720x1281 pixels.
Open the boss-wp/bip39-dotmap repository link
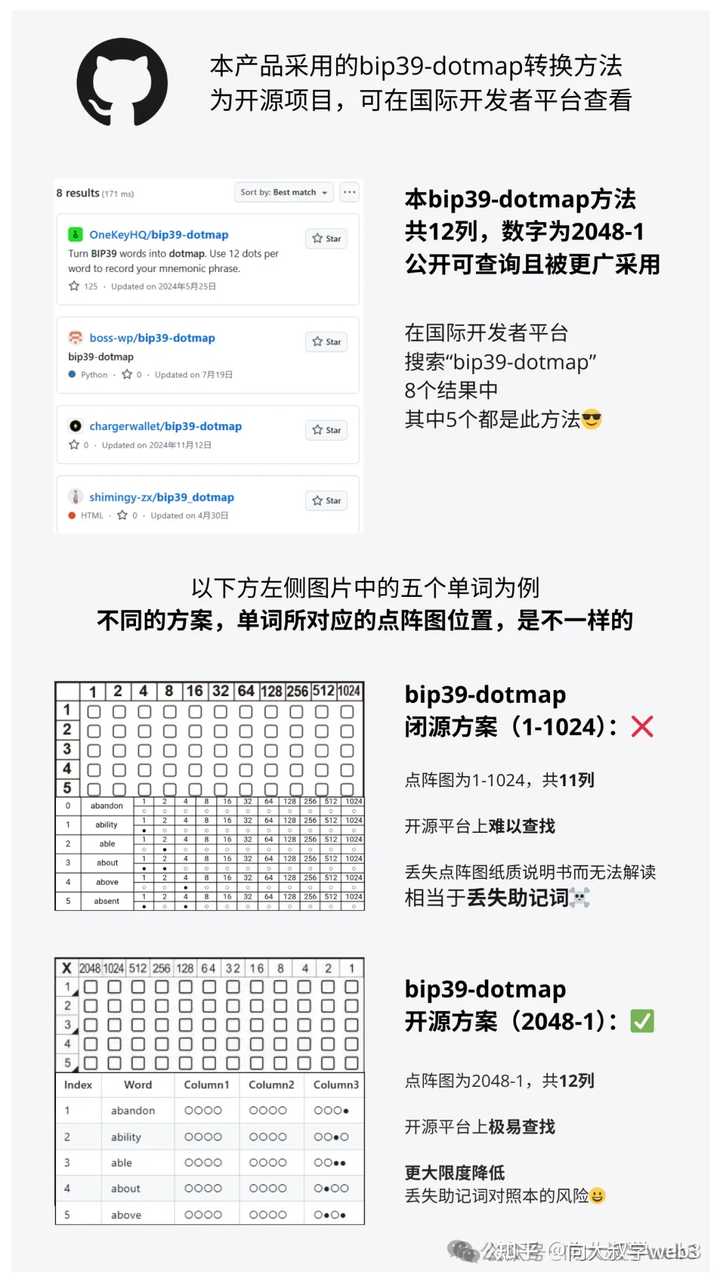(152, 337)
